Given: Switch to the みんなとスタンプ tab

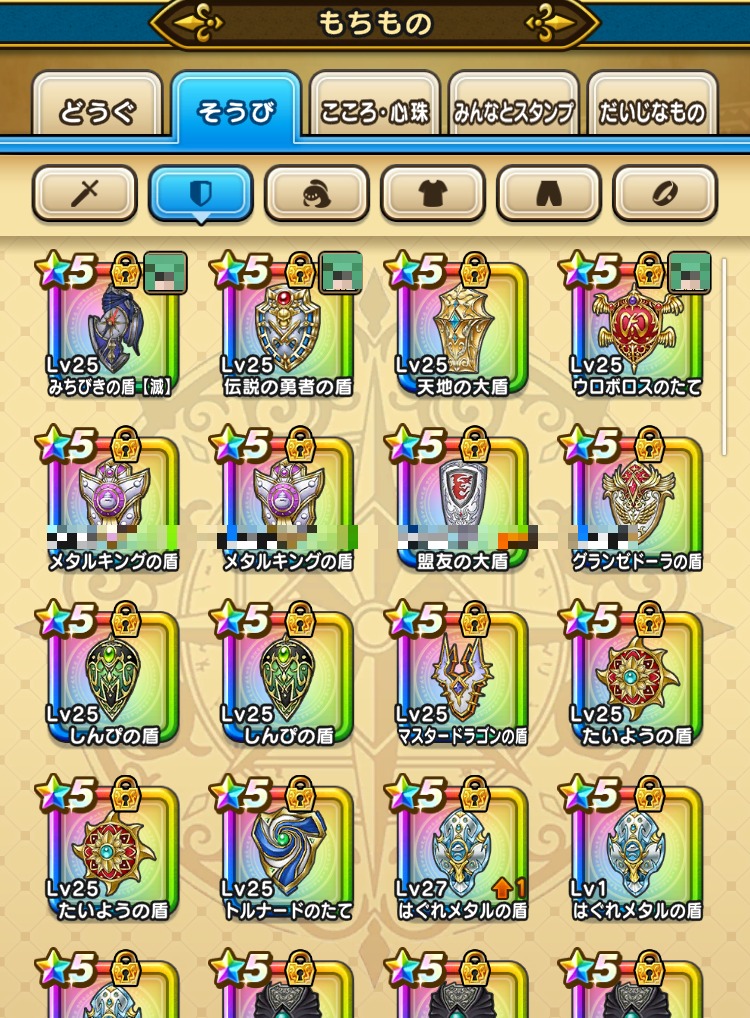Looking at the screenshot, I should pos(514,111).
